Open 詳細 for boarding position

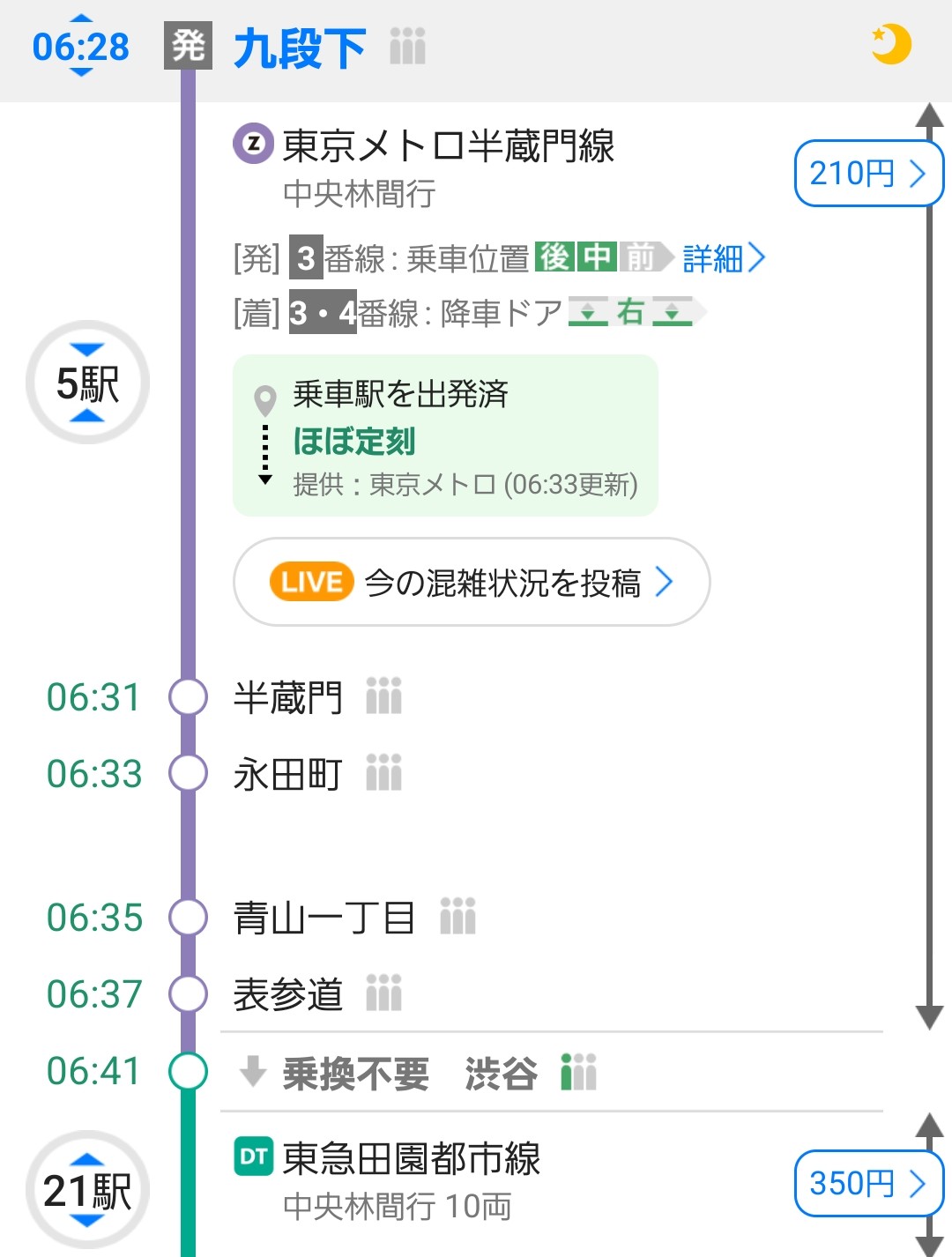[723, 258]
